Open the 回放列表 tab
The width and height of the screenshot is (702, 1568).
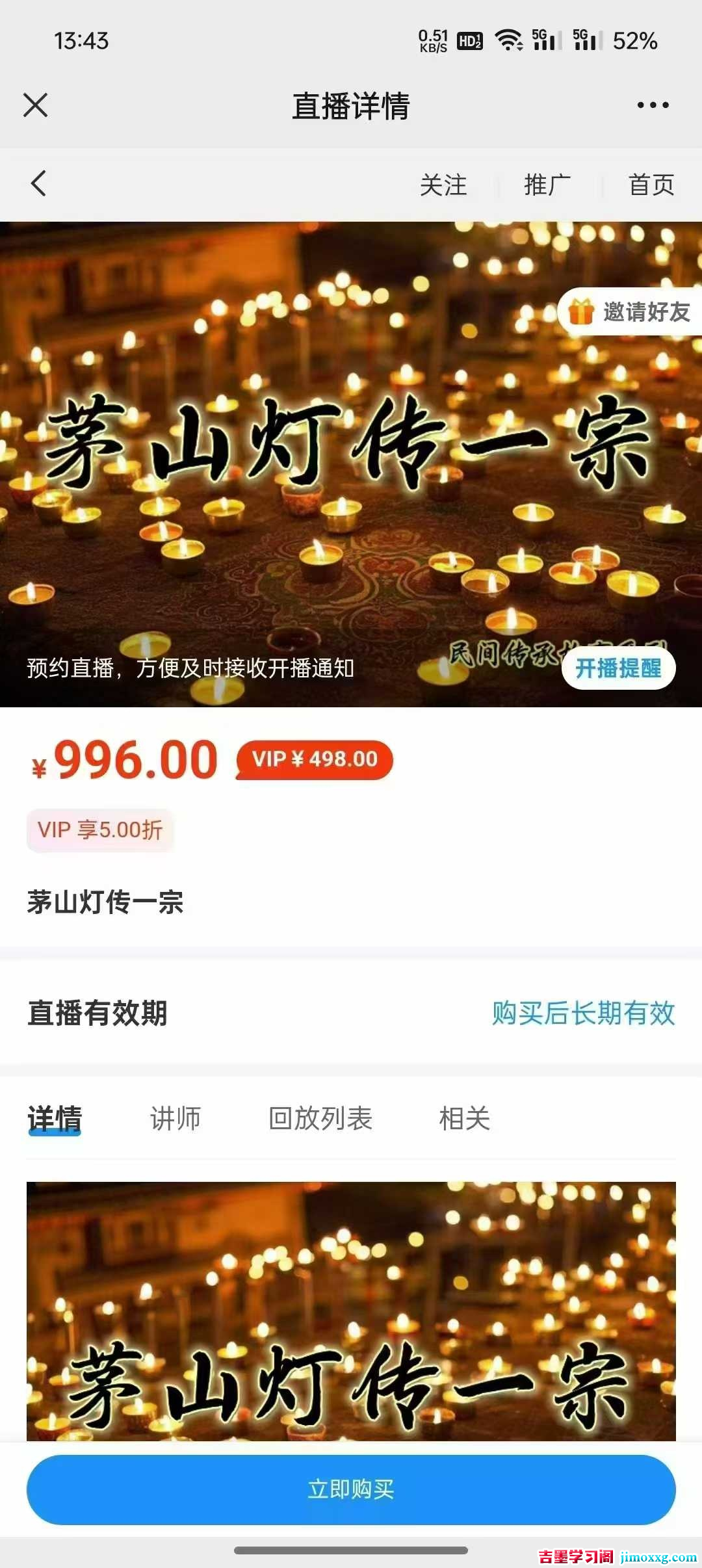click(320, 1119)
